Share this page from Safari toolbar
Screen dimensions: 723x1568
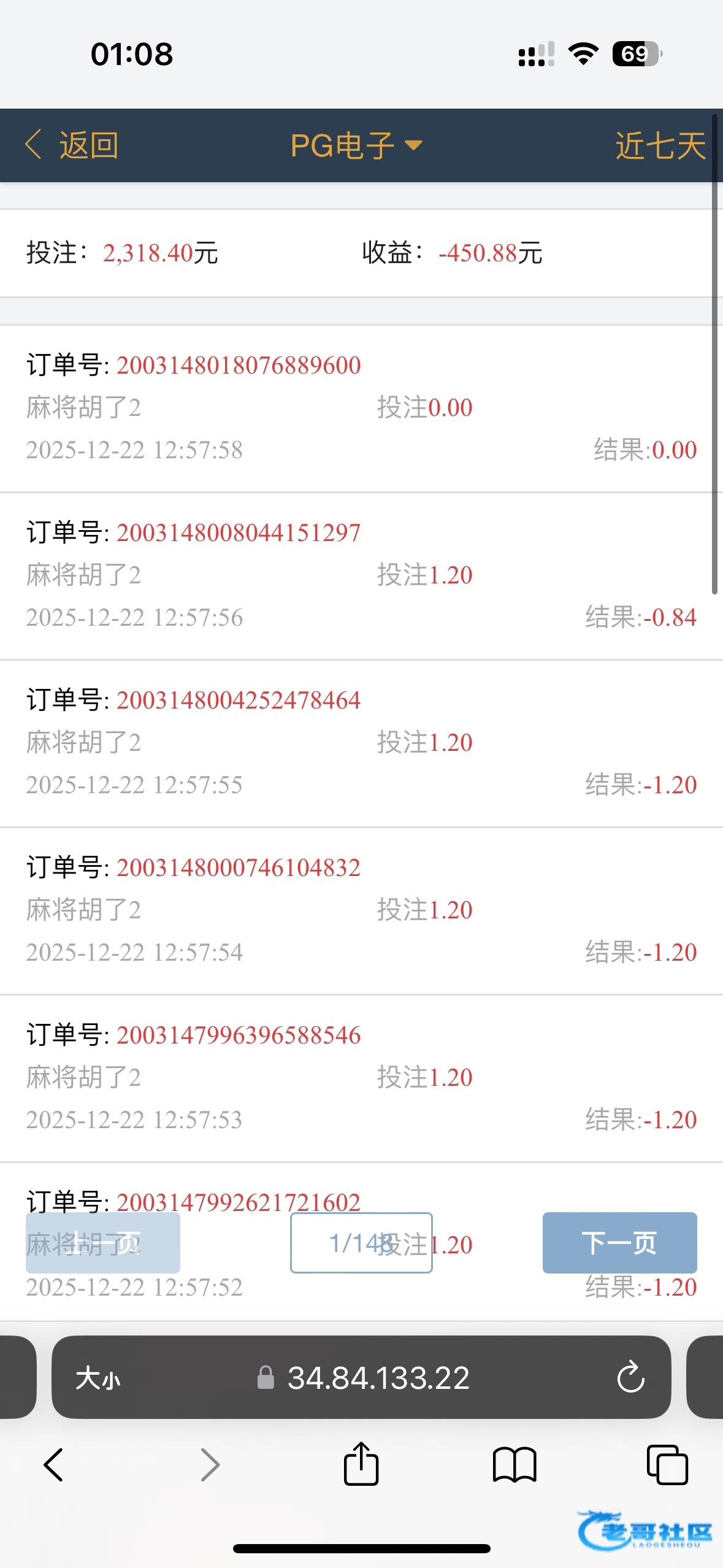pyautogui.click(x=361, y=1464)
